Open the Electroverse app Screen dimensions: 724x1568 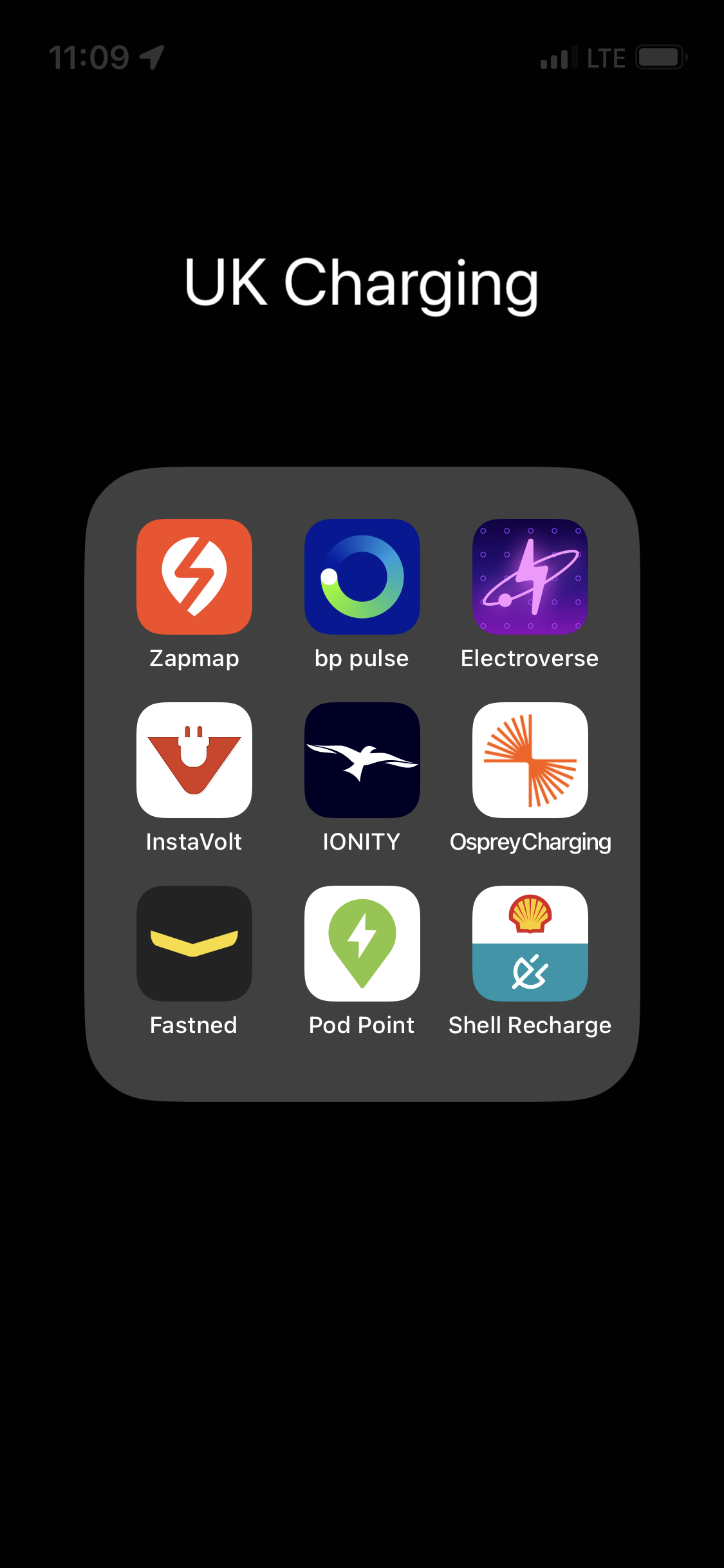530,577
